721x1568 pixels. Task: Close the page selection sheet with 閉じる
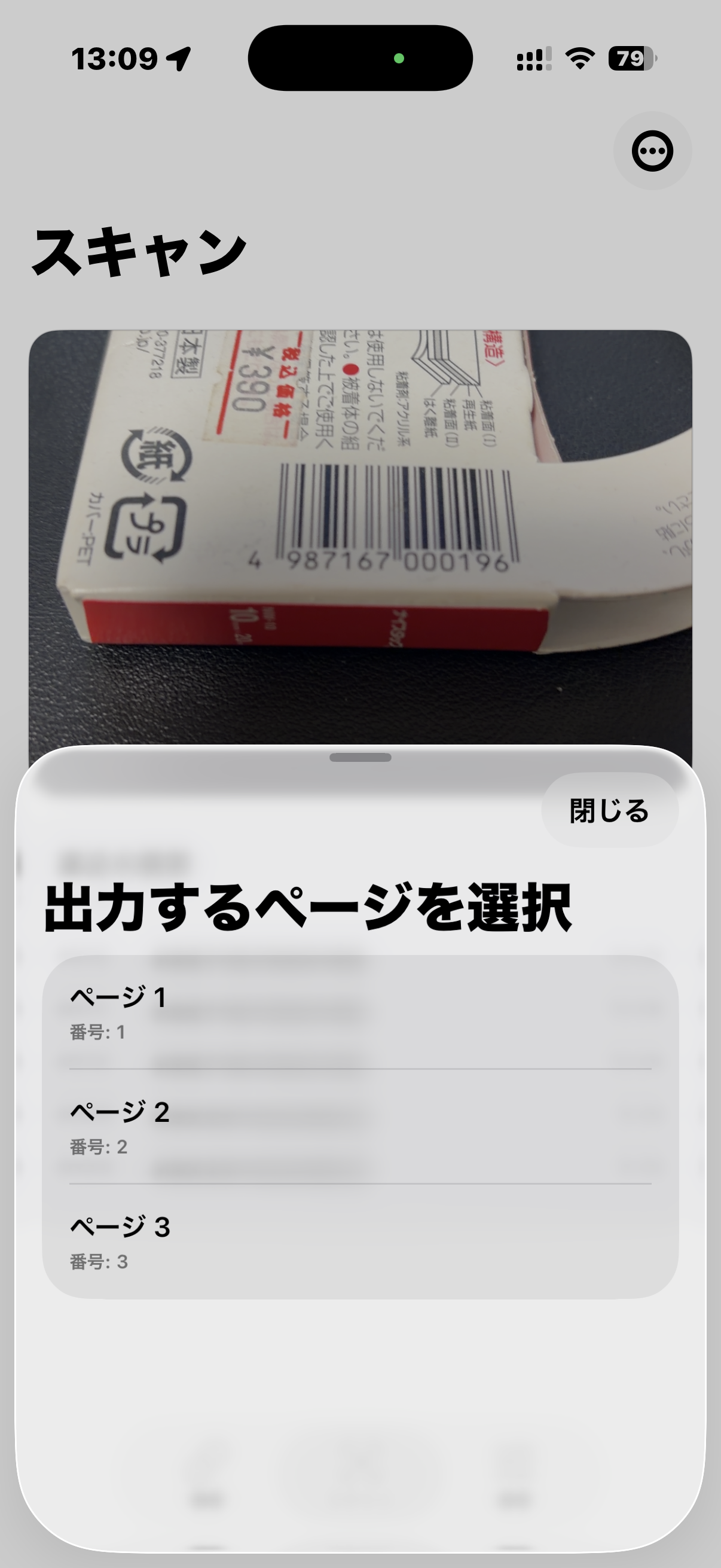[x=609, y=810]
